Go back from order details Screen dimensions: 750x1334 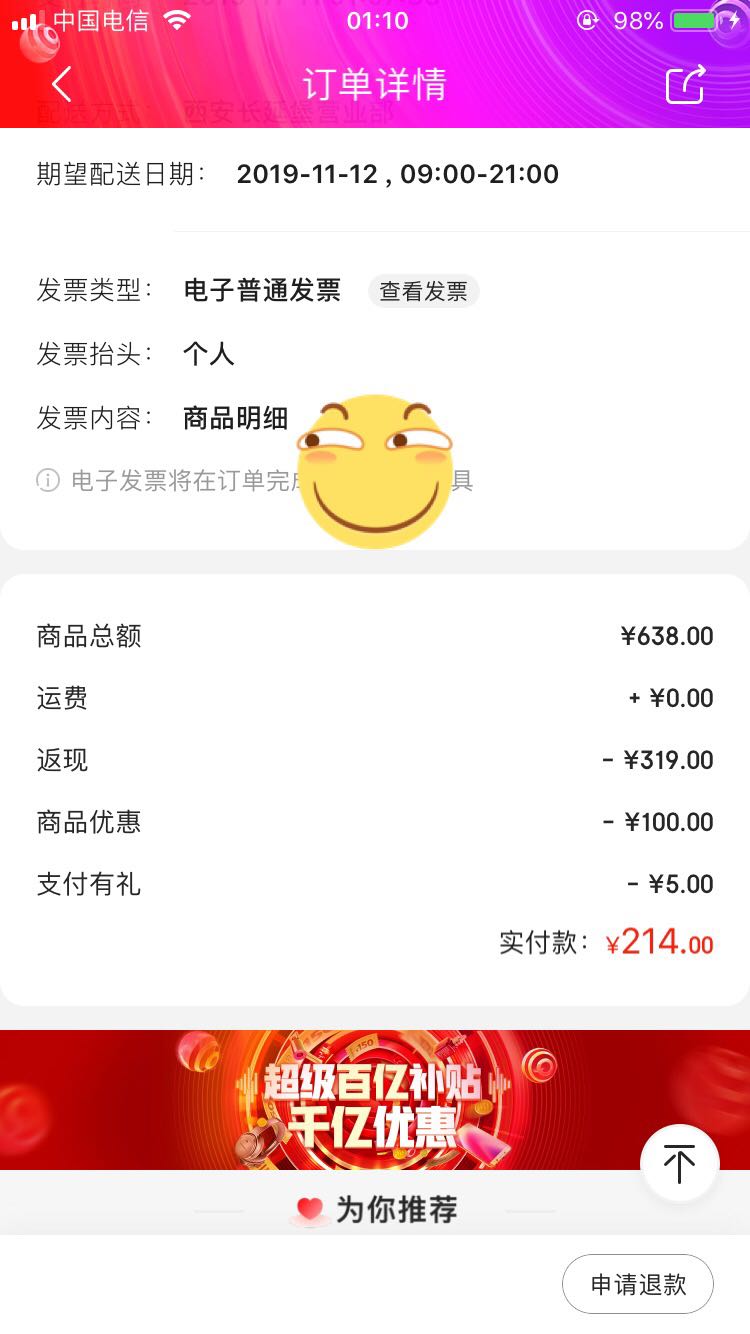tap(62, 85)
